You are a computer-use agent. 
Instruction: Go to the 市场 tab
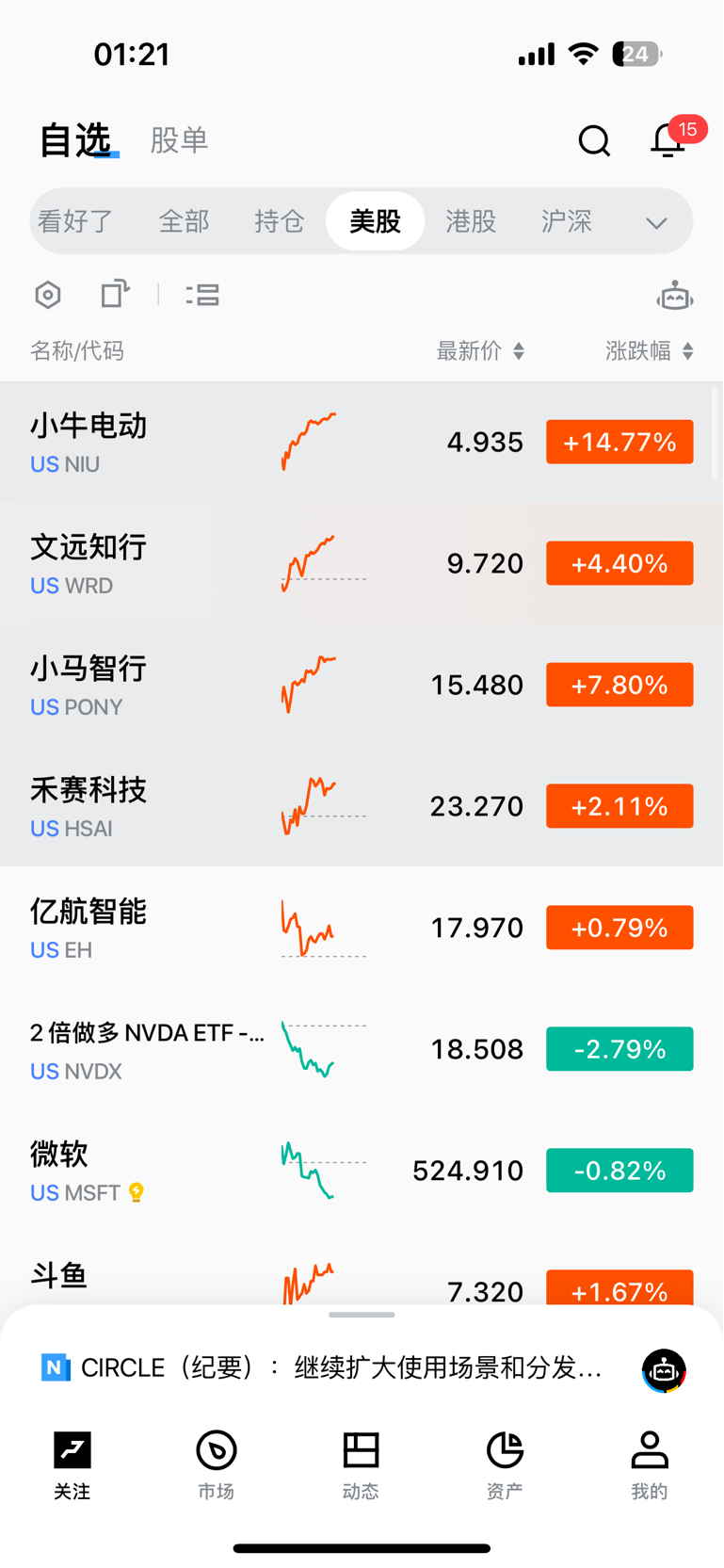coord(217,1464)
